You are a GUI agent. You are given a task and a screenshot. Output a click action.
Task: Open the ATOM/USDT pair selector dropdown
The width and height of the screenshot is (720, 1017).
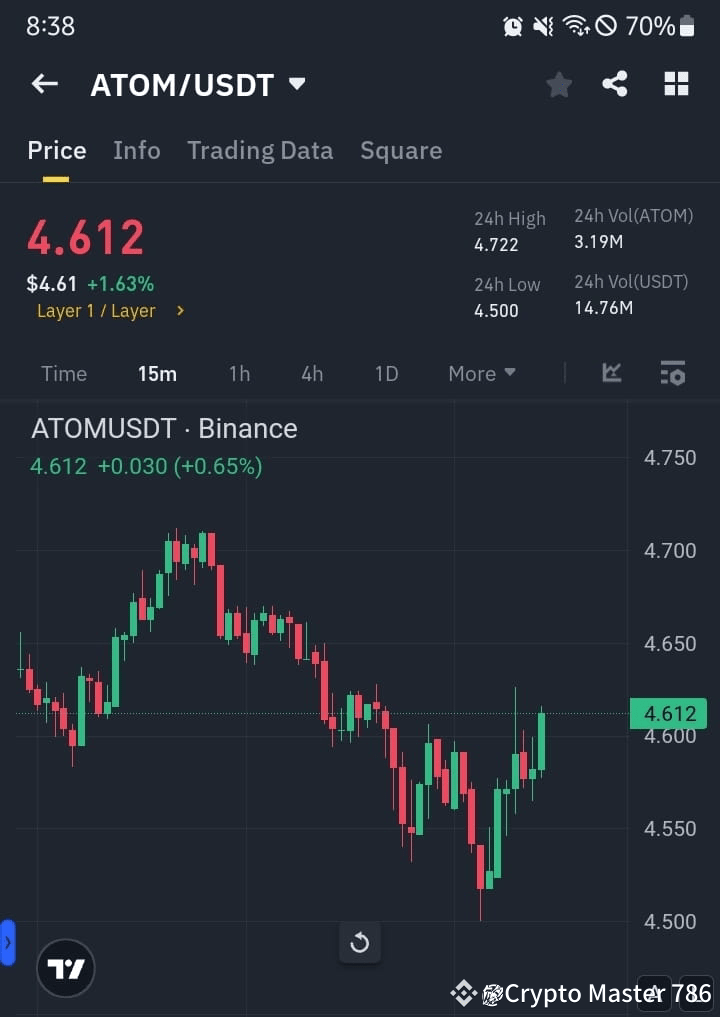coord(199,85)
